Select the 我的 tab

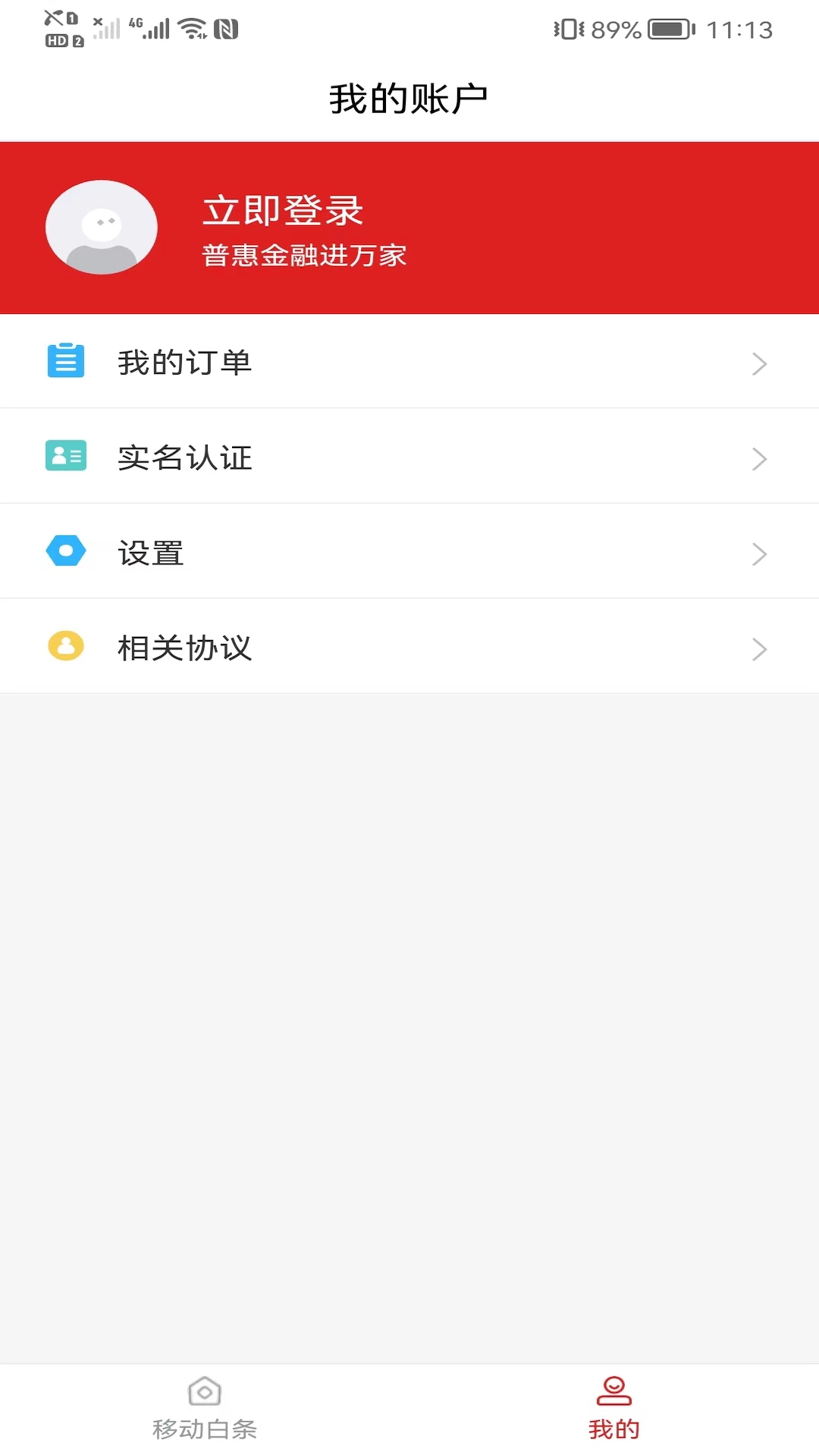pyautogui.click(x=613, y=1409)
